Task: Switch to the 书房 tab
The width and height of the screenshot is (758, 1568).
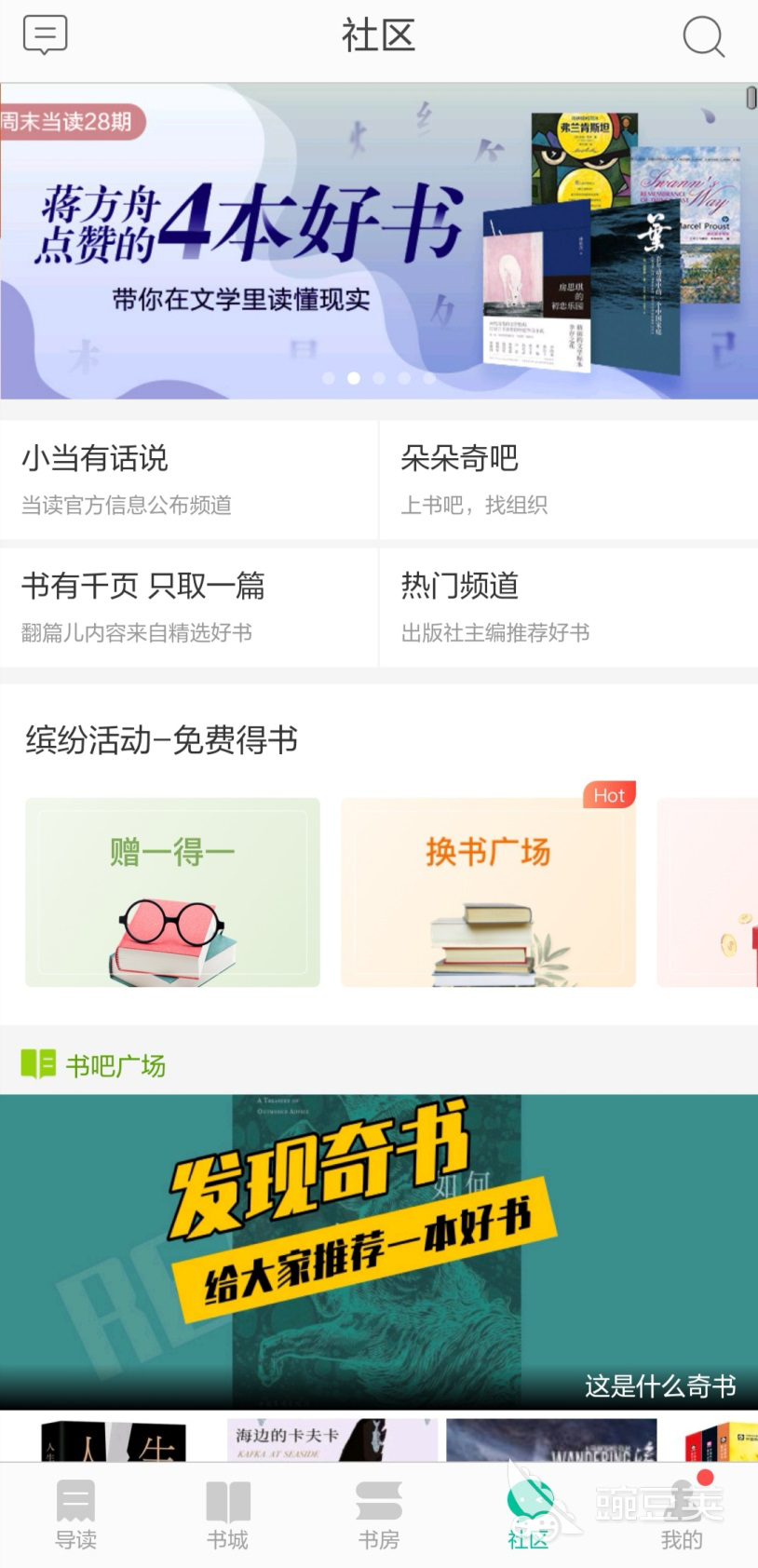Action: coord(378,1514)
